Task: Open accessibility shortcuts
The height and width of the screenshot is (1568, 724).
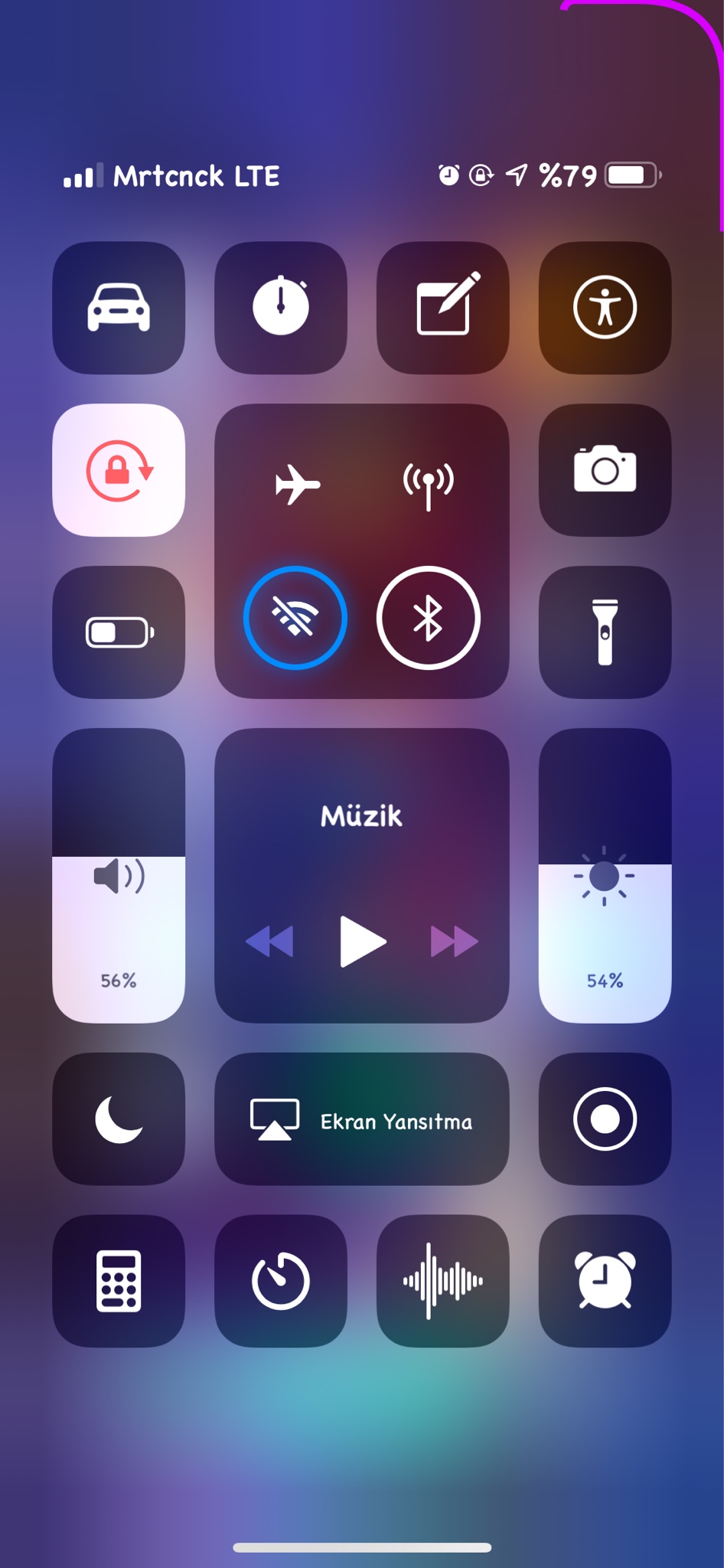Action: (605, 308)
